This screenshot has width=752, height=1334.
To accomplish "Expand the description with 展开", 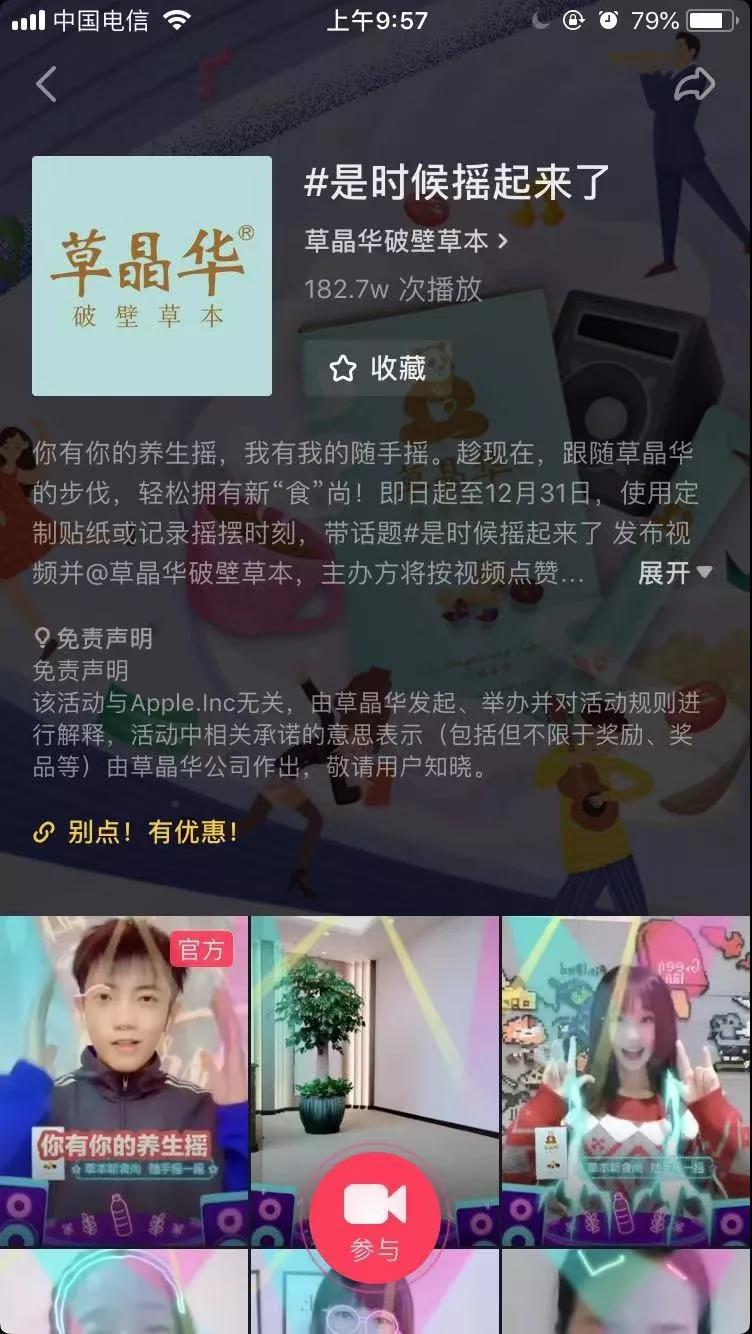I will coord(675,573).
